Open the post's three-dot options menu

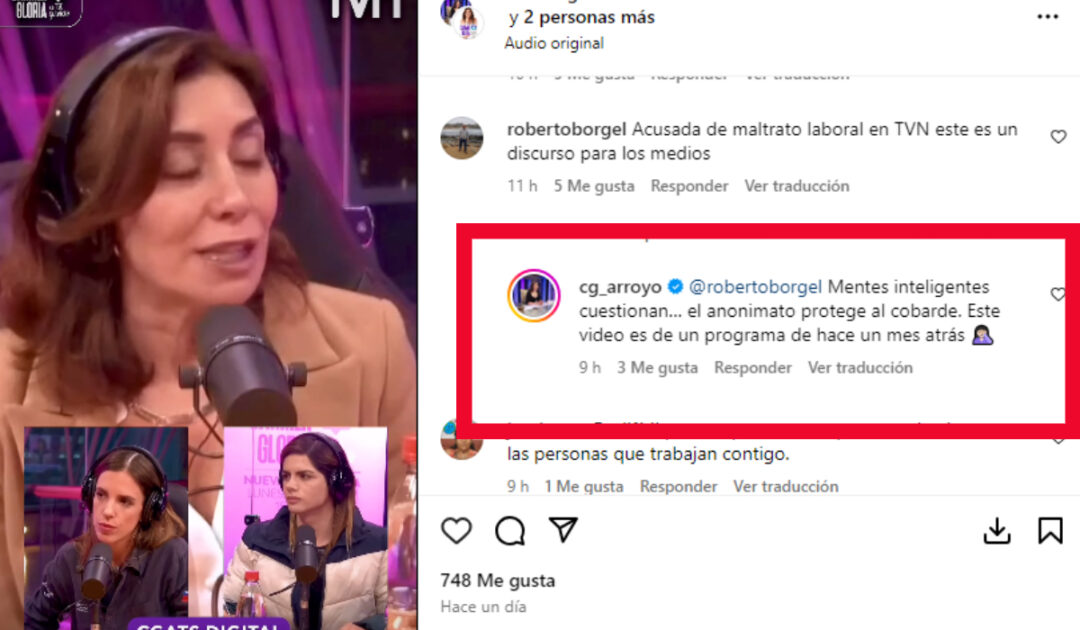click(1047, 17)
